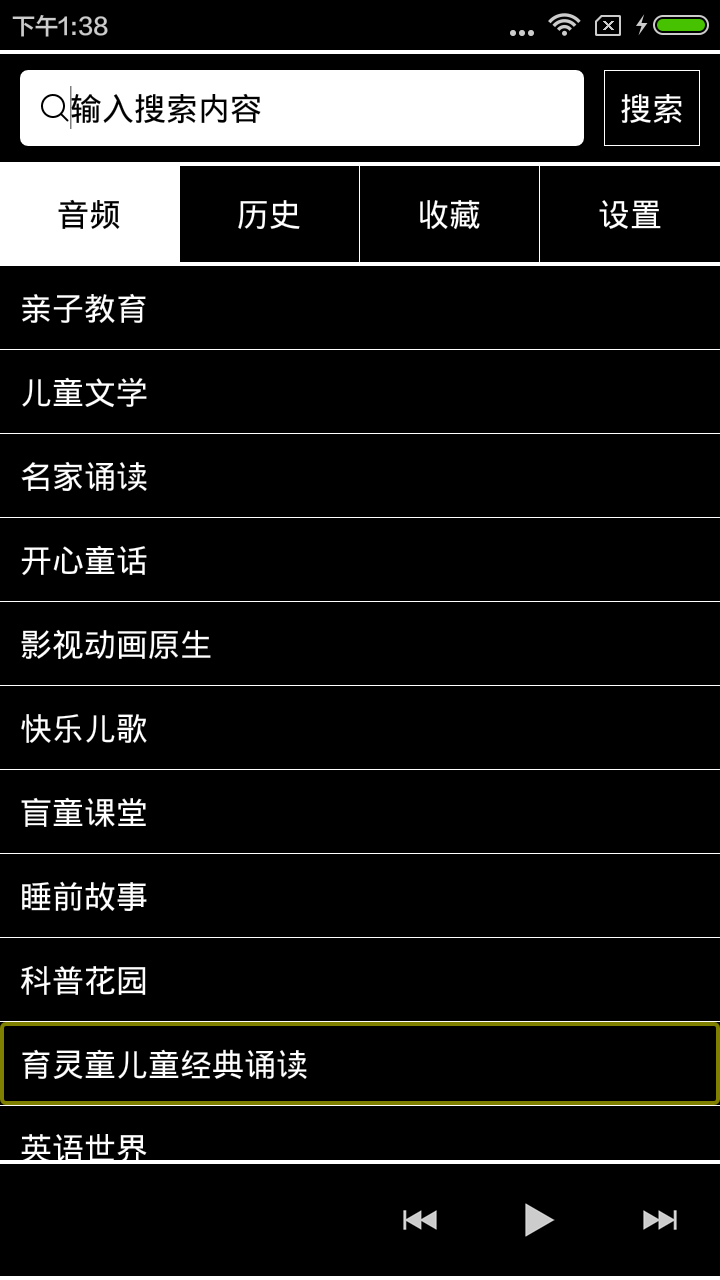
Task: Open the 儿童文学 category
Action: point(360,392)
